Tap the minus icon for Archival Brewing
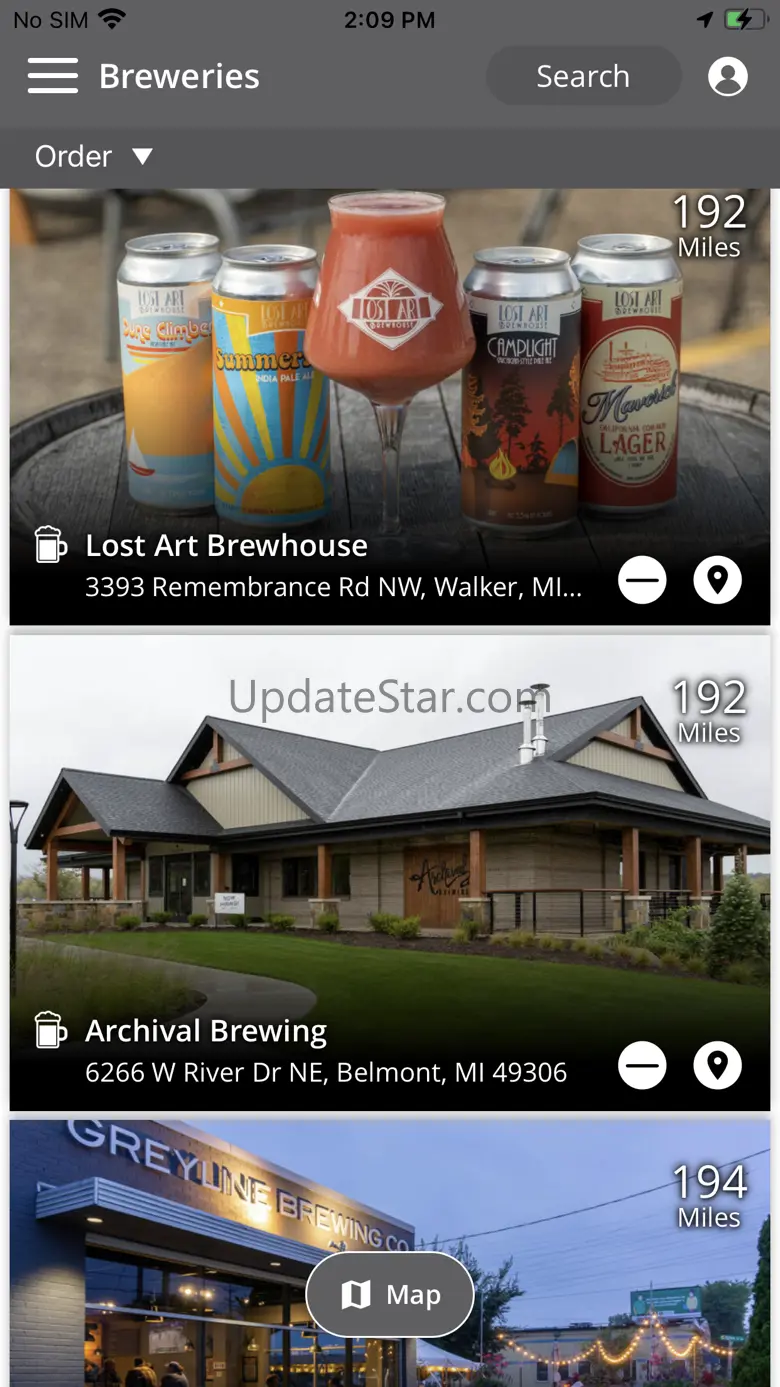780x1387 pixels. point(642,1066)
